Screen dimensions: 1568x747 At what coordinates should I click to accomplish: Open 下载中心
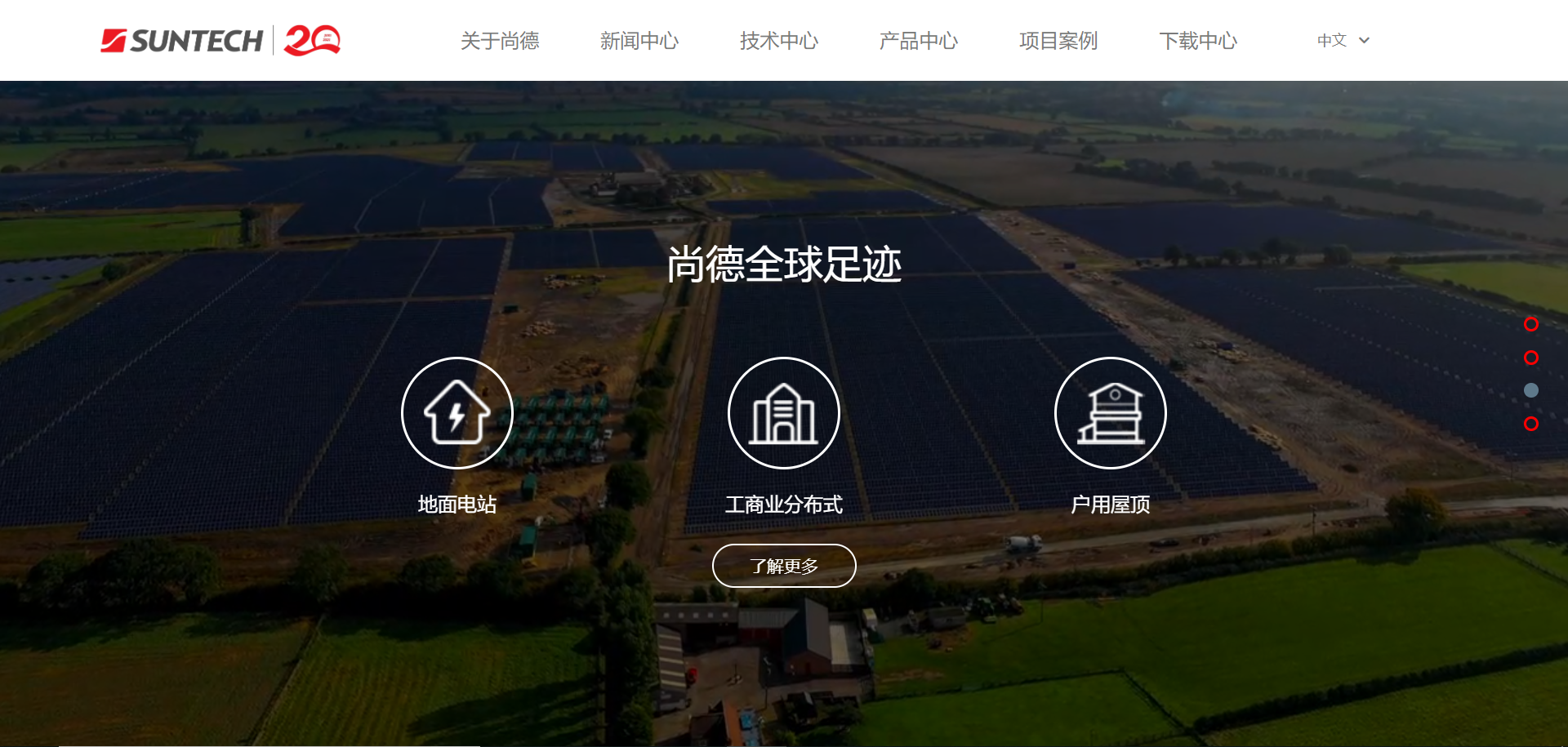click(1197, 41)
